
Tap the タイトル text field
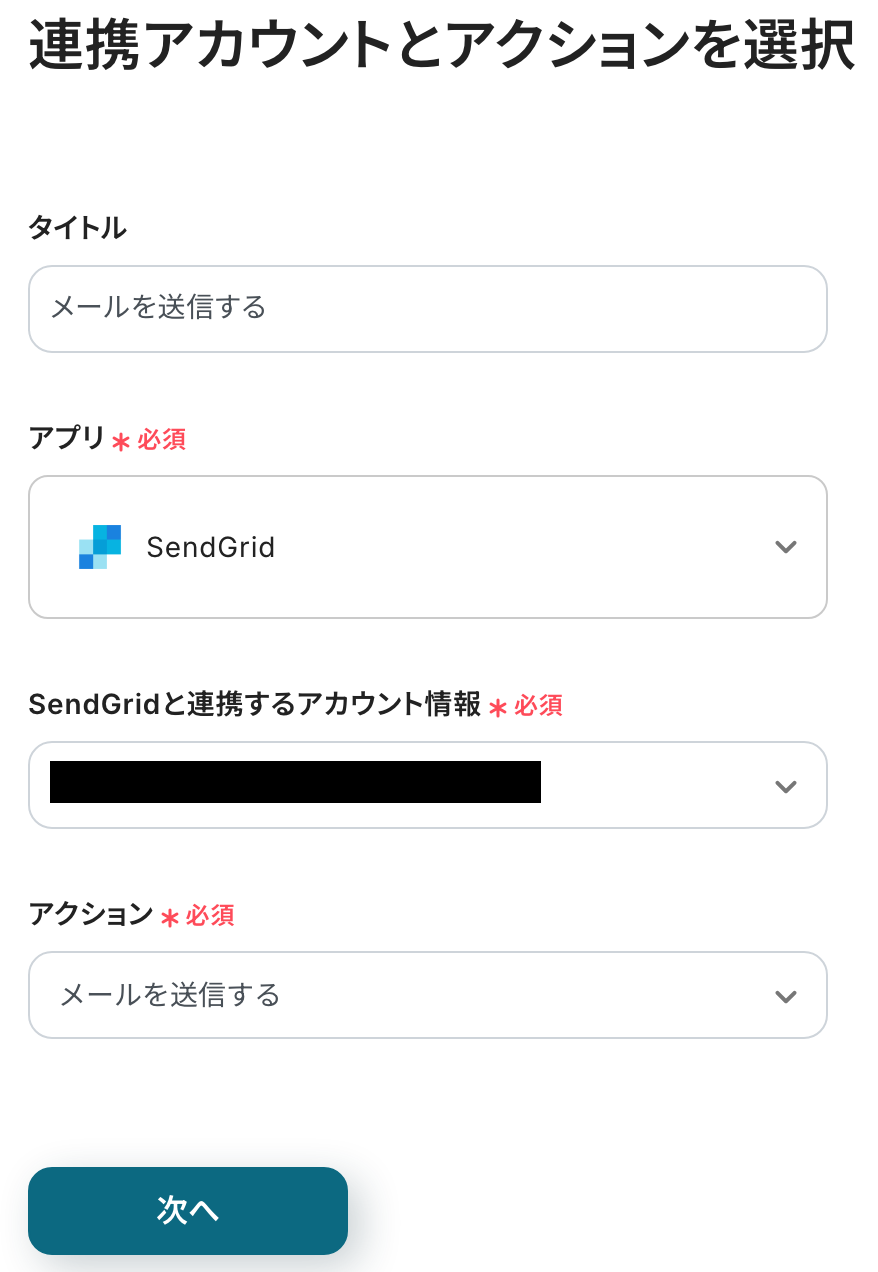[x=427, y=308]
